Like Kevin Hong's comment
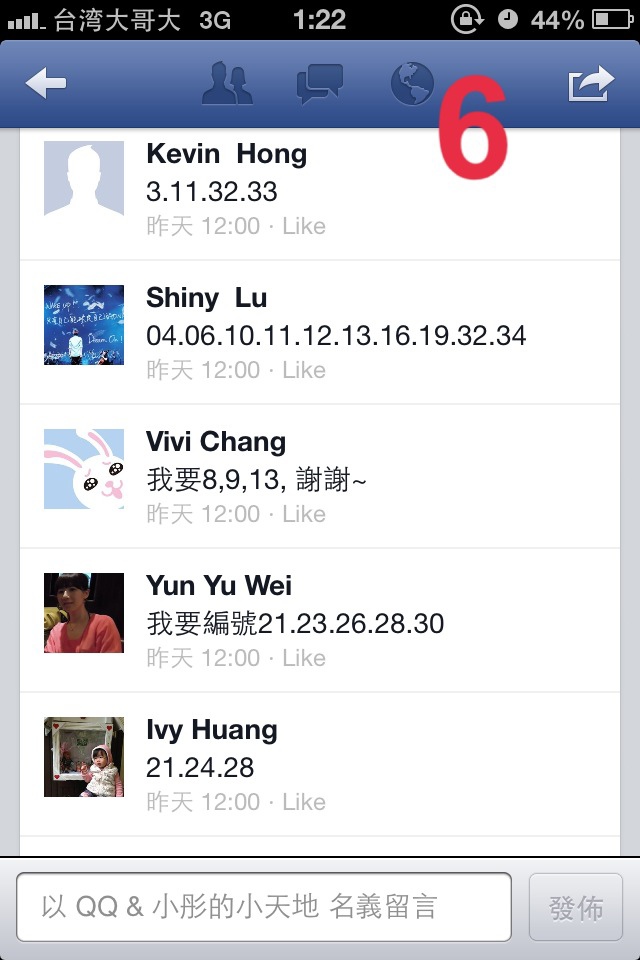Viewport: 640px width, 960px height. tap(304, 227)
